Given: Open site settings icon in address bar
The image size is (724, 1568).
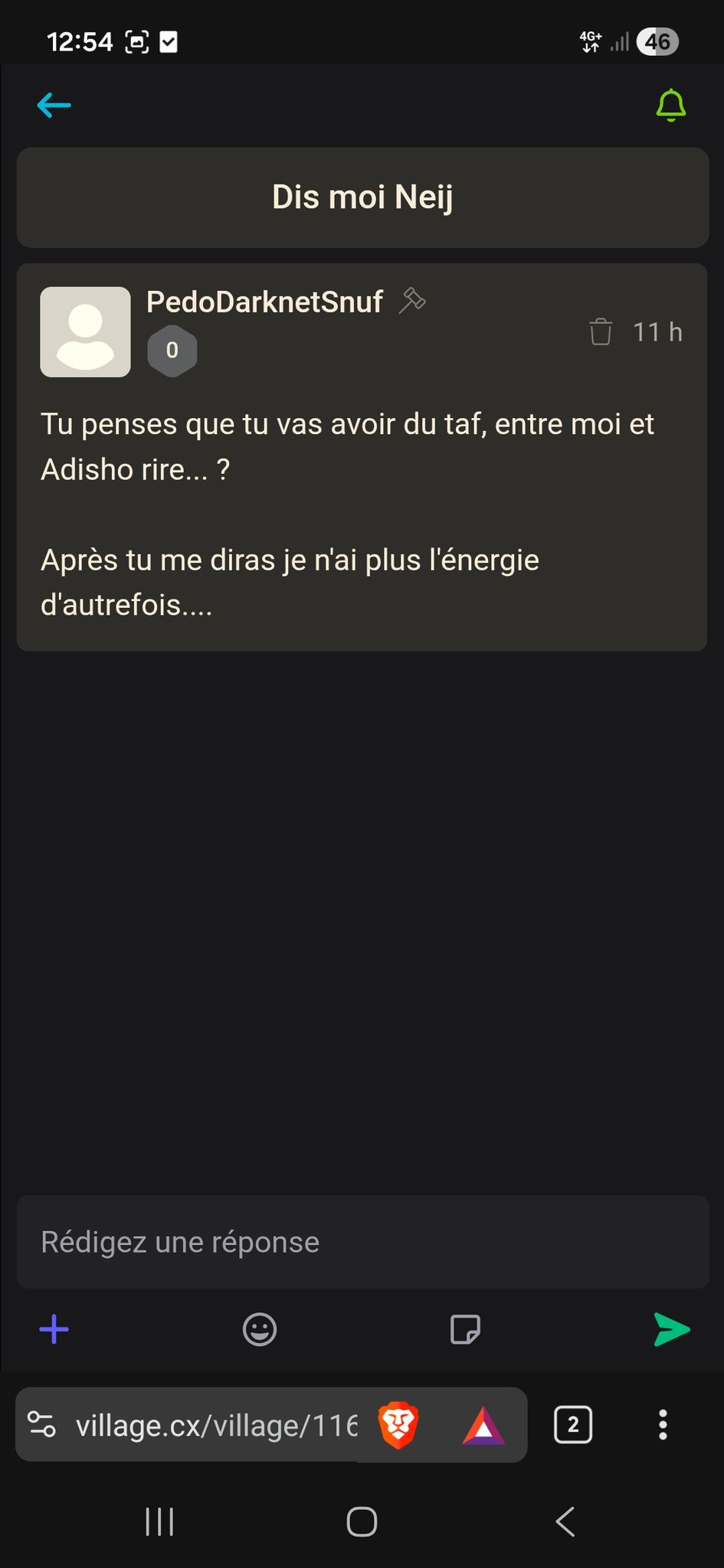Looking at the screenshot, I should tap(41, 1425).
